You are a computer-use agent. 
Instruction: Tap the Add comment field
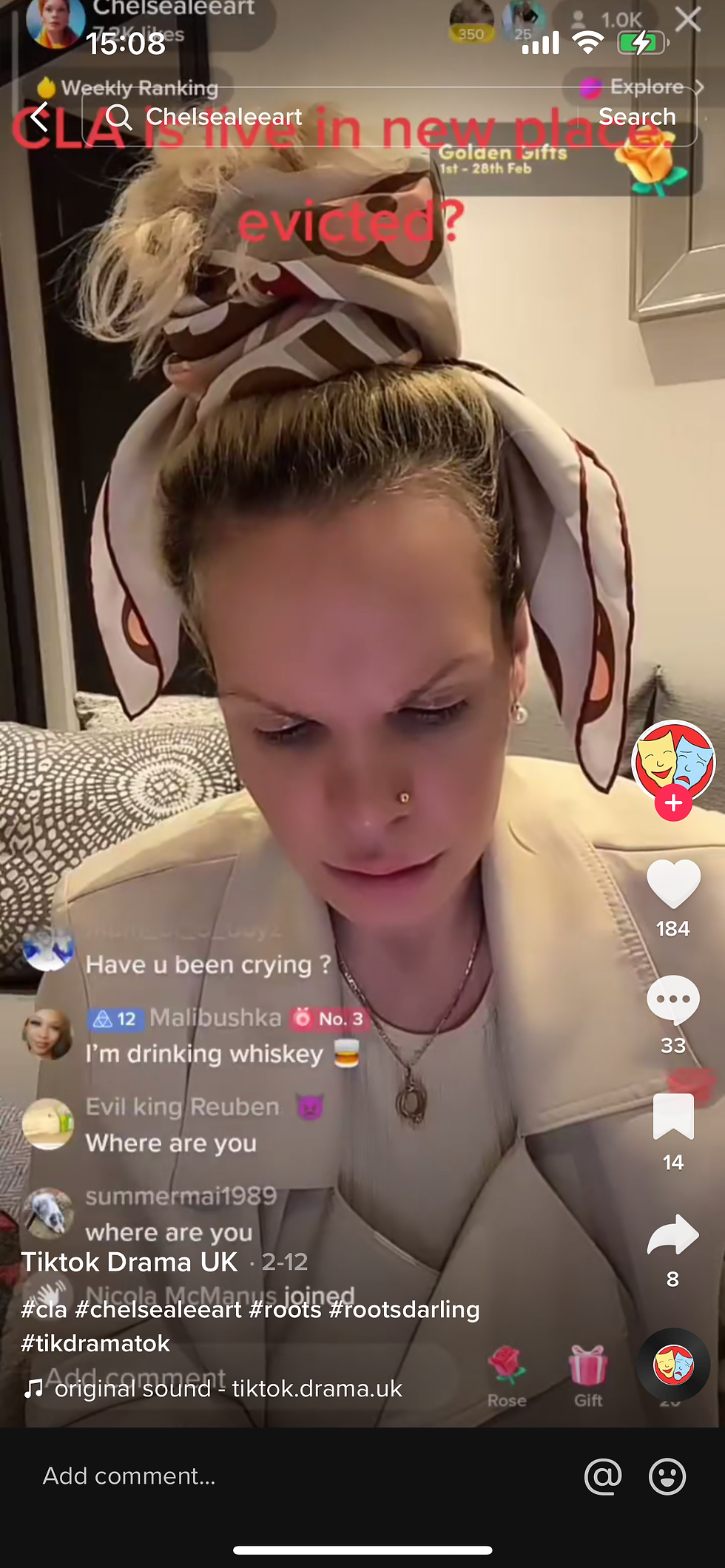296,1476
